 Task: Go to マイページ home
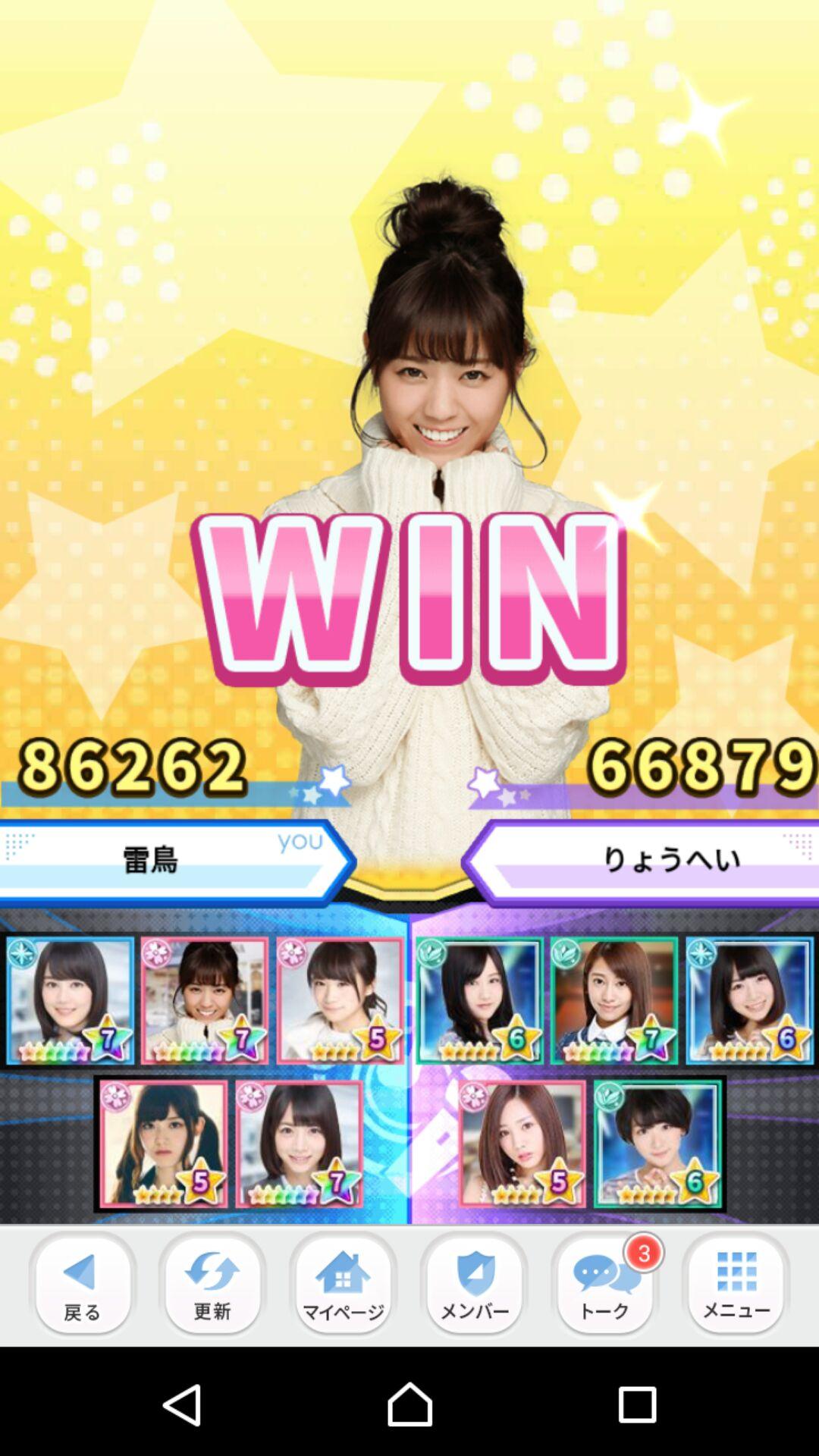(x=343, y=1284)
